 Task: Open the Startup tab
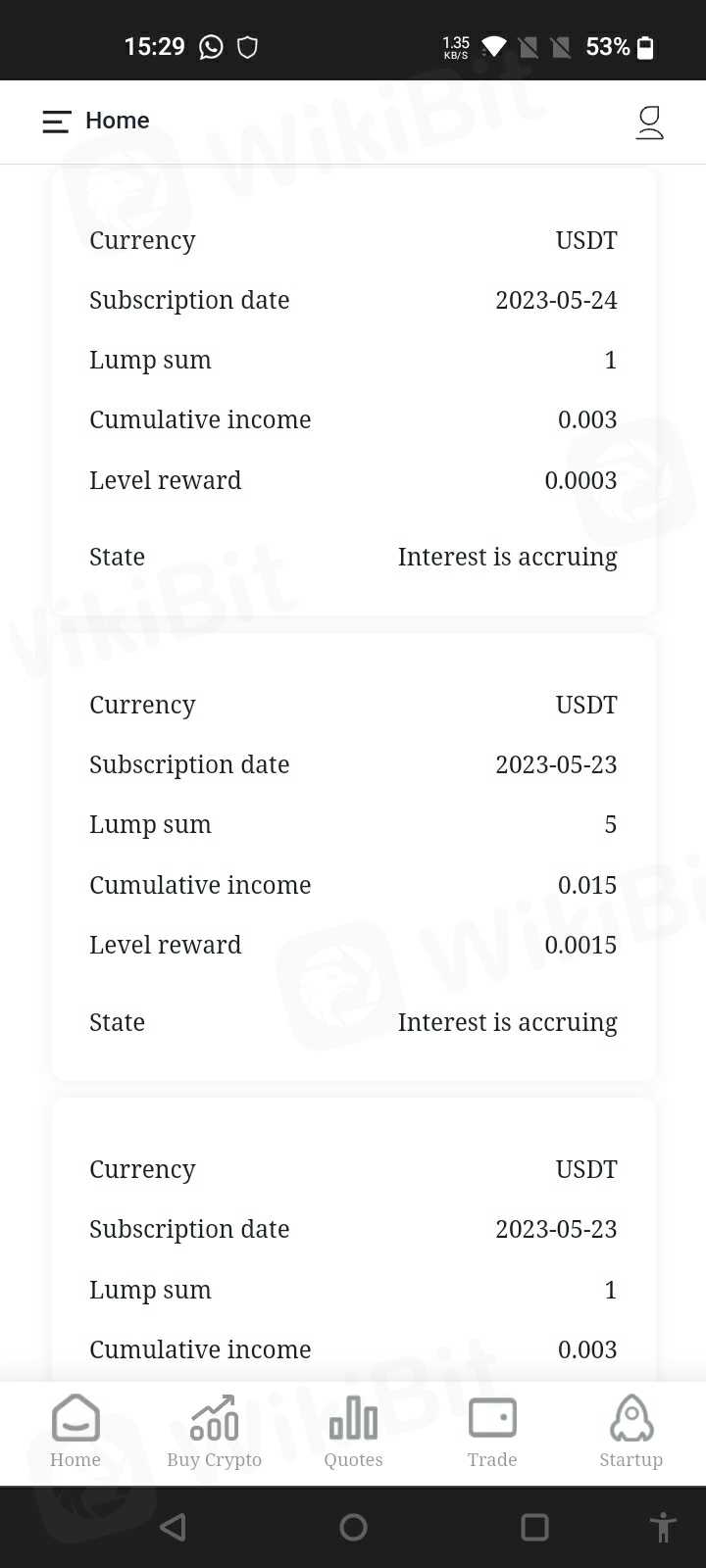(x=631, y=1432)
